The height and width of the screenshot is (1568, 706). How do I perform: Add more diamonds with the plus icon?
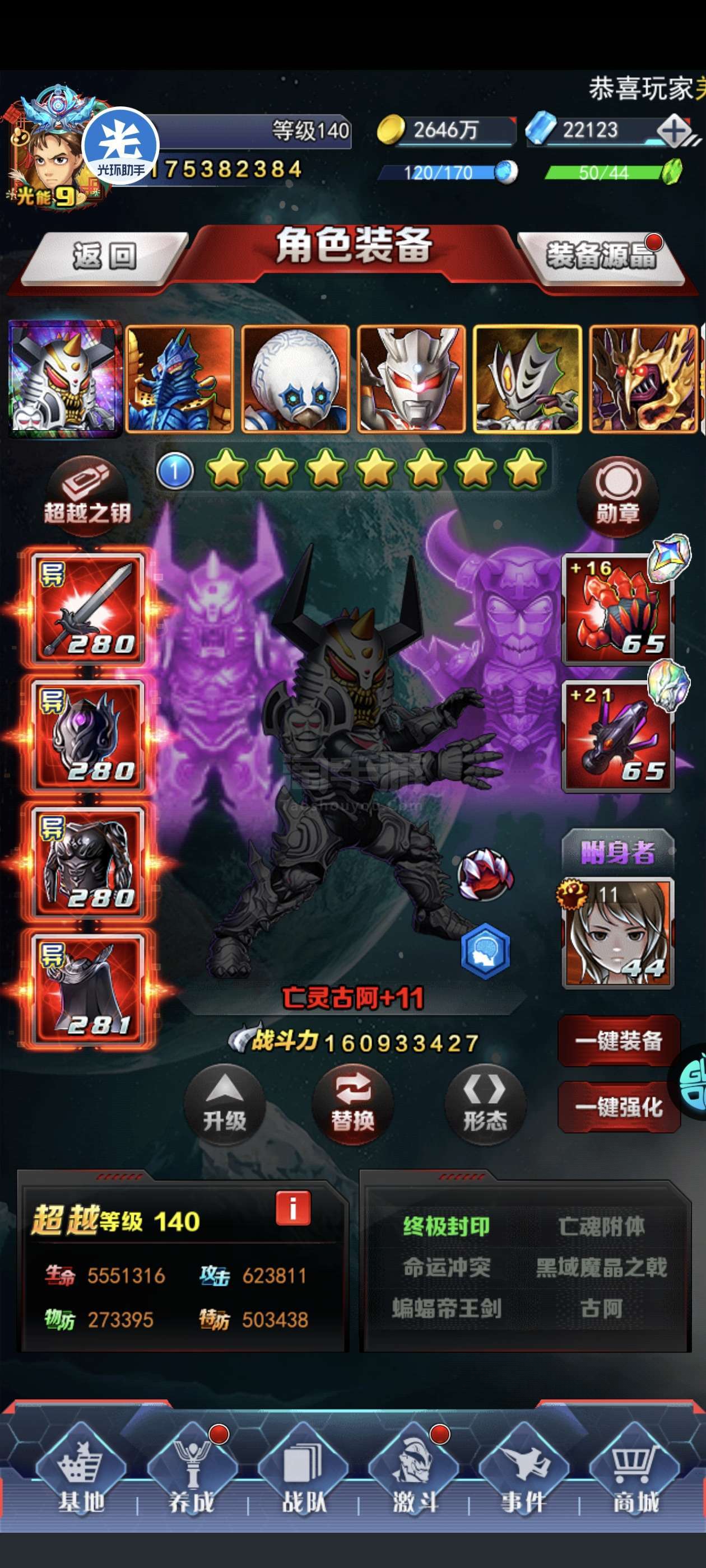pyautogui.click(x=673, y=131)
